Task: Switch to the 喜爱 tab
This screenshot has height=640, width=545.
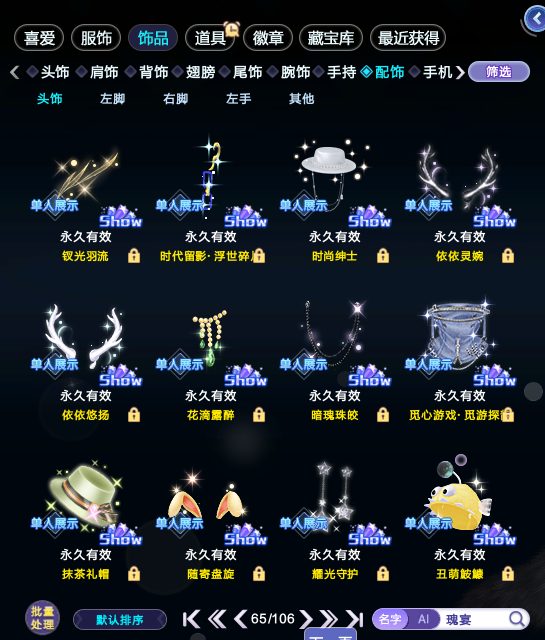Action: [x=39, y=38]
